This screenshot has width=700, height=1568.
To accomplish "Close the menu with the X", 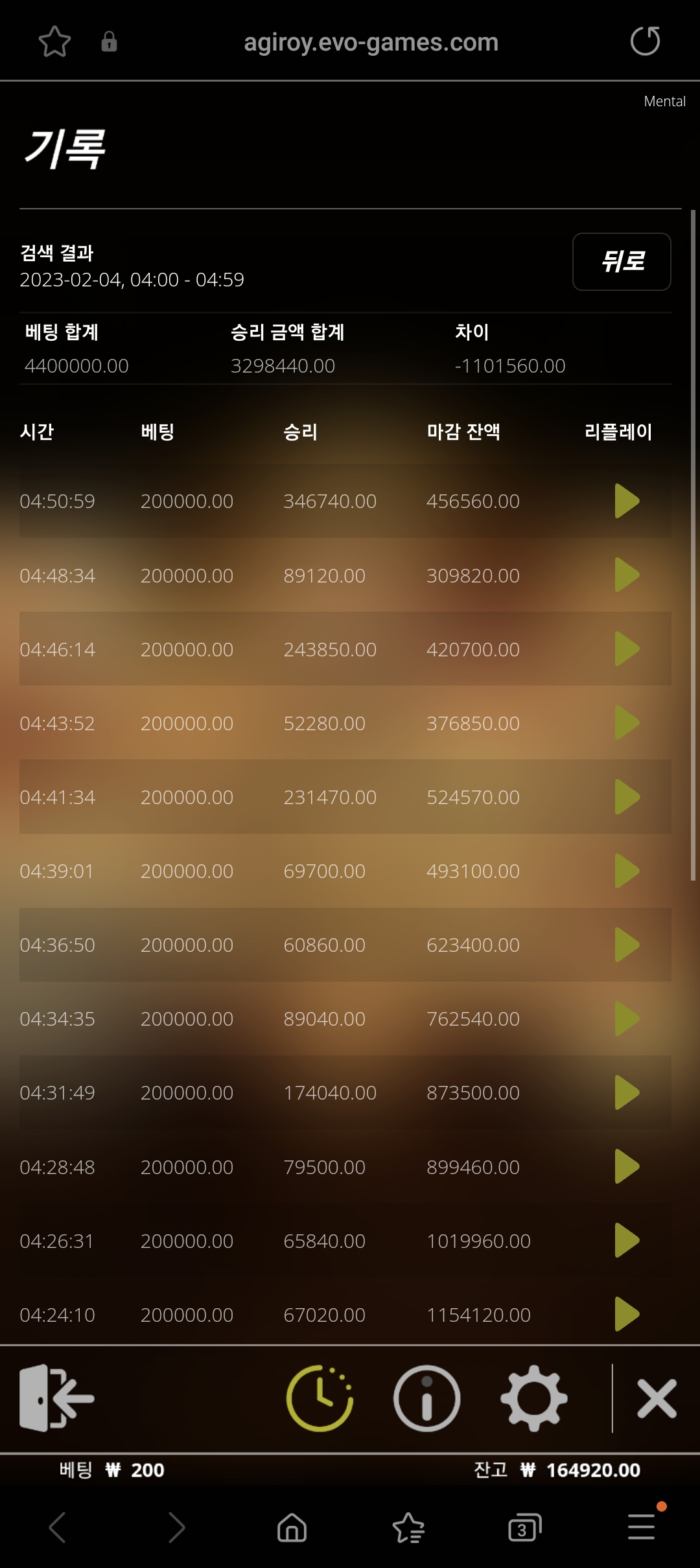I will point(657,1398).
